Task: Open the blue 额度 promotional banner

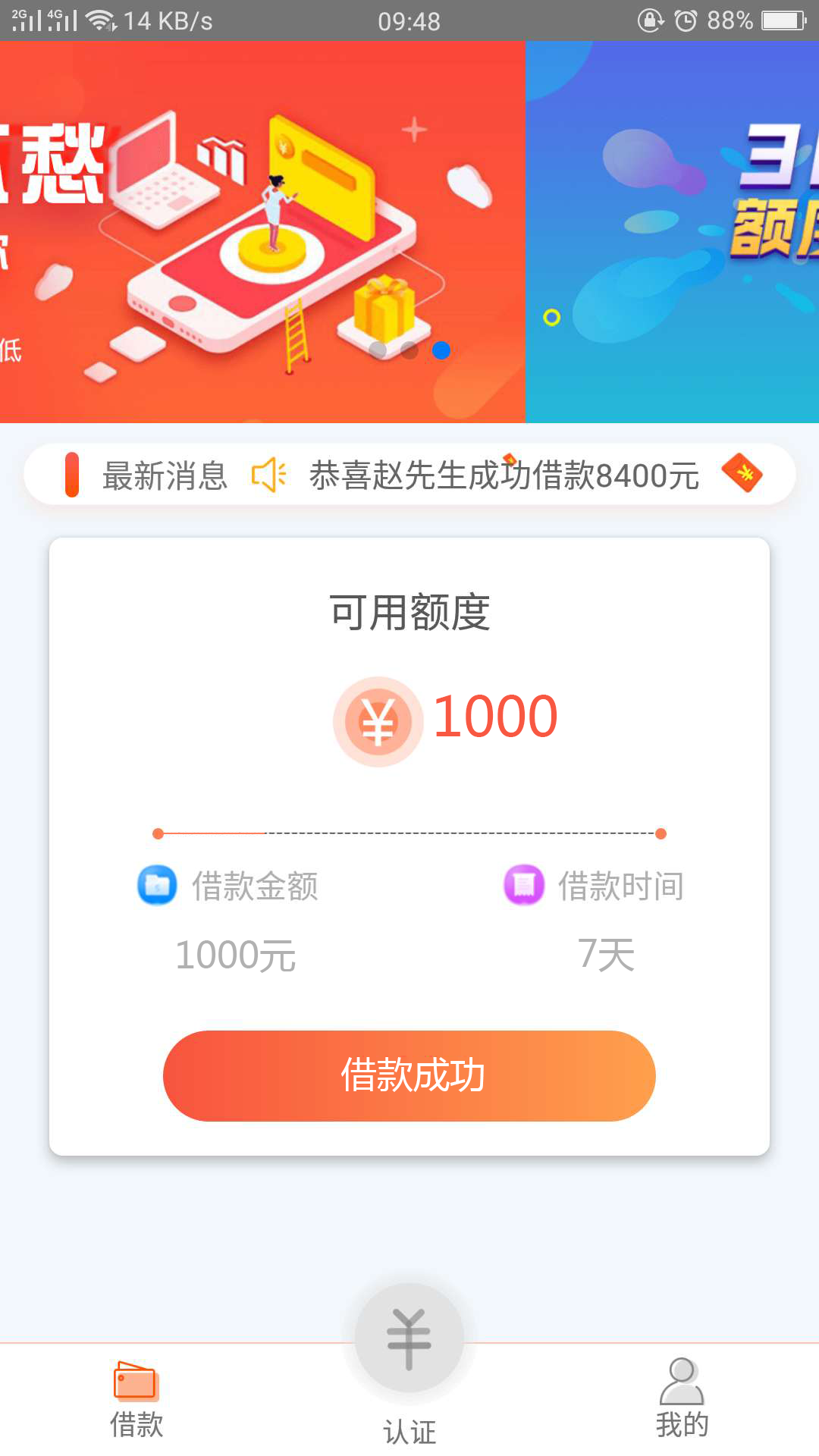Action: 673,231
